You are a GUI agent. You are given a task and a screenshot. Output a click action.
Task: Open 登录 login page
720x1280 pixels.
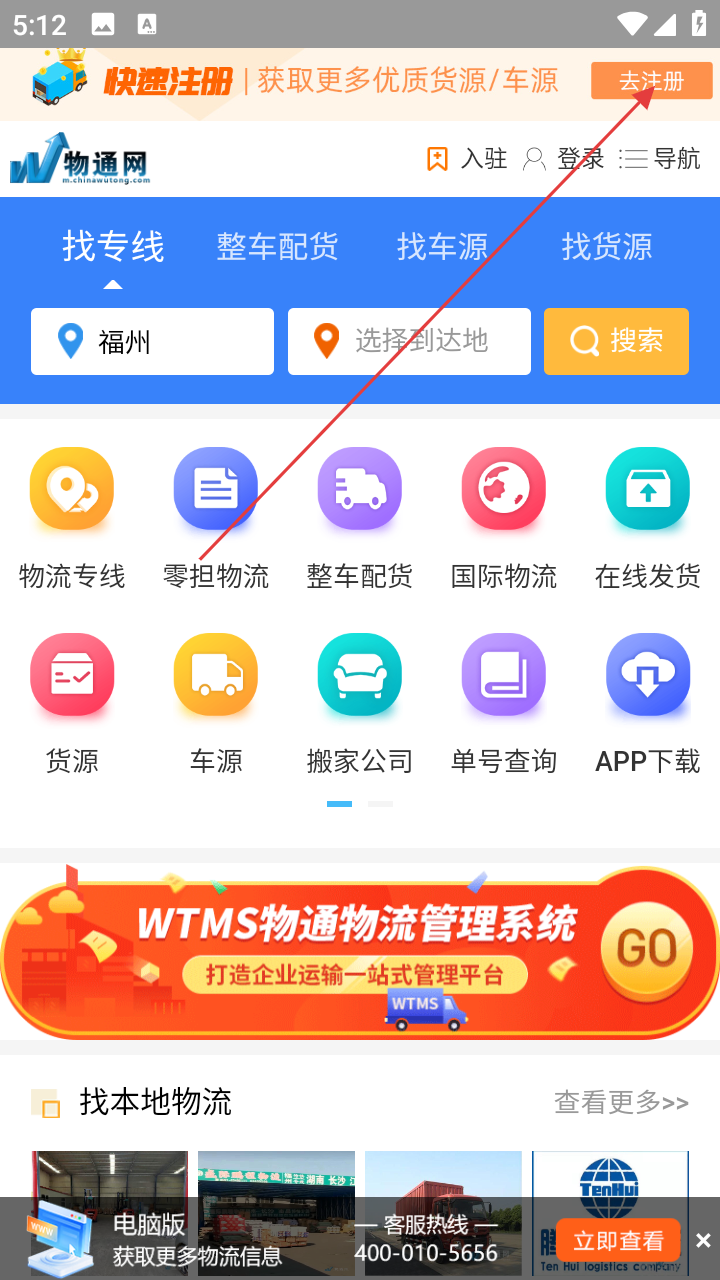565,159
